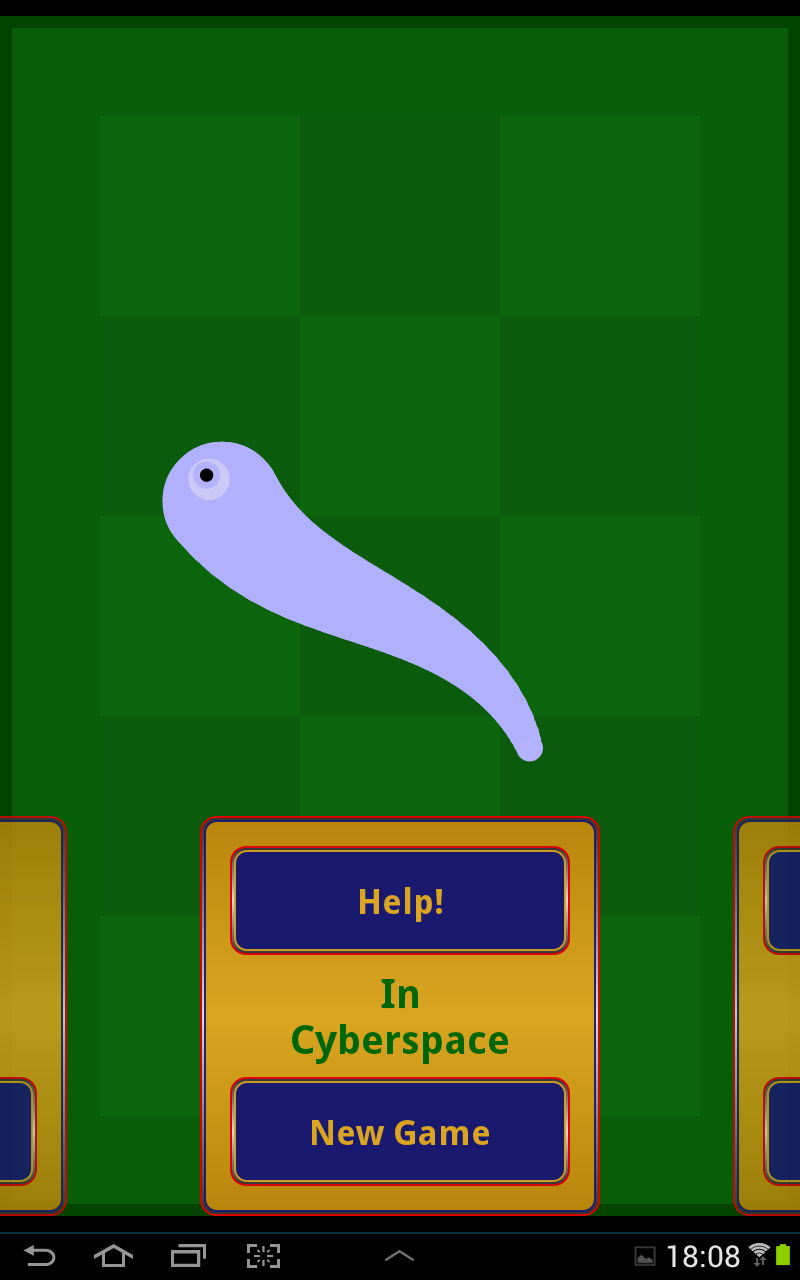Image resolution: width=800 pixels, height=1280 pixels.
Task: Expand the up-arrow in the navigation bar
Action: point(400,1255)
